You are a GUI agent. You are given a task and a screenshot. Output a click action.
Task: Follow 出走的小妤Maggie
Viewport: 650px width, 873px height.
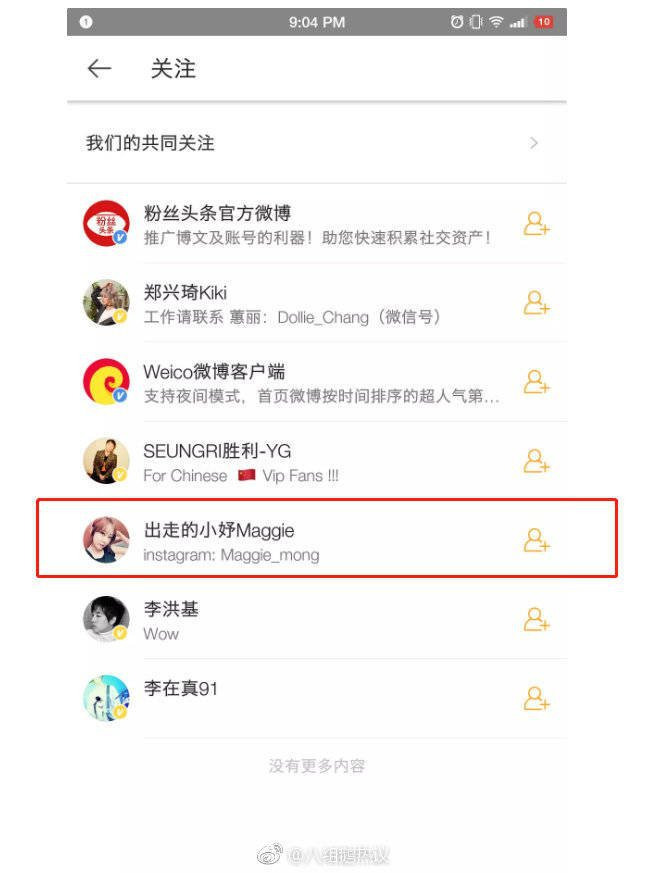coord(536,541)
